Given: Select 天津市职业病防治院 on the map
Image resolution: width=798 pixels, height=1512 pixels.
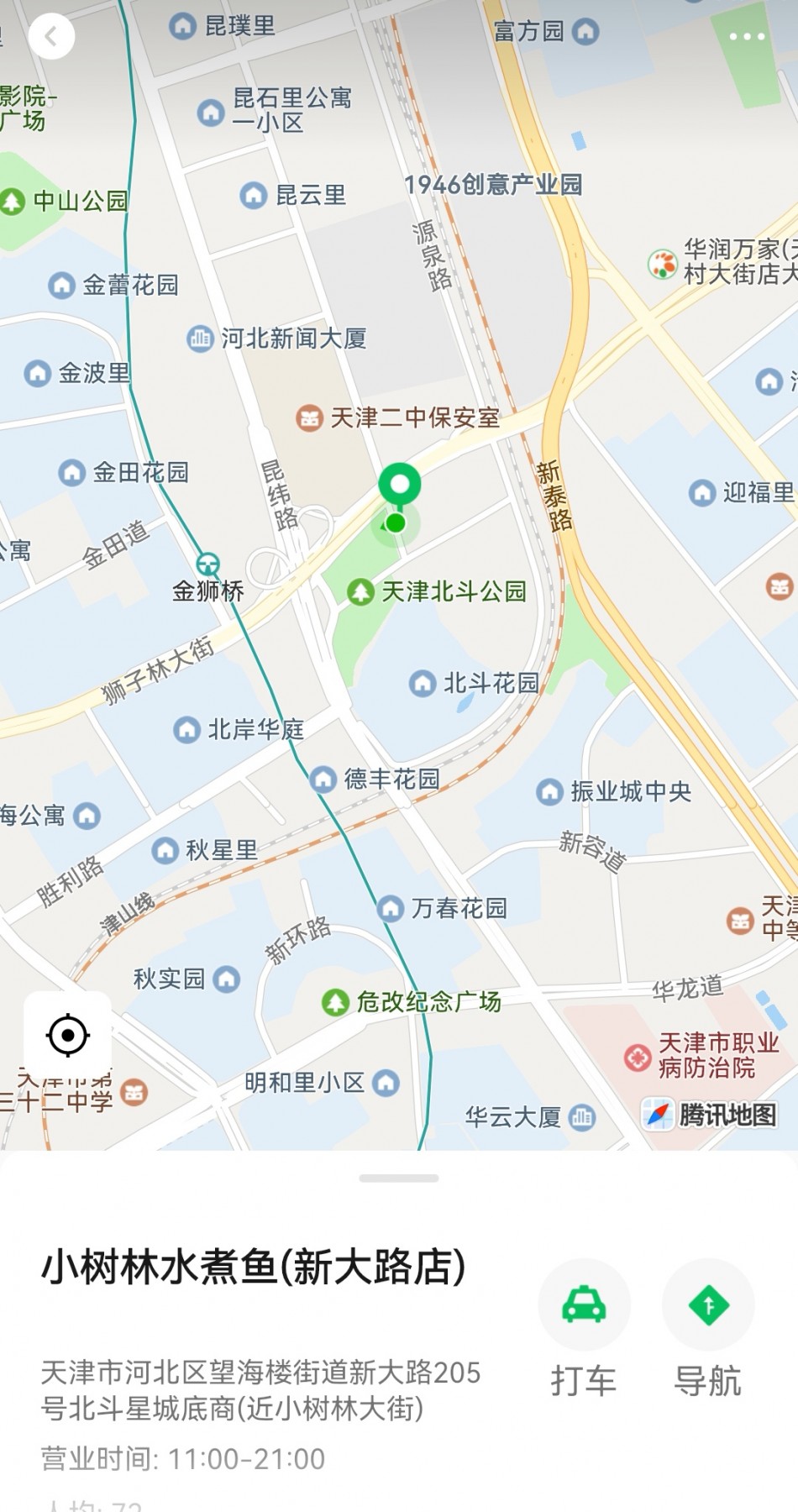Looking at the screenshot, I should coord(704,1056).
